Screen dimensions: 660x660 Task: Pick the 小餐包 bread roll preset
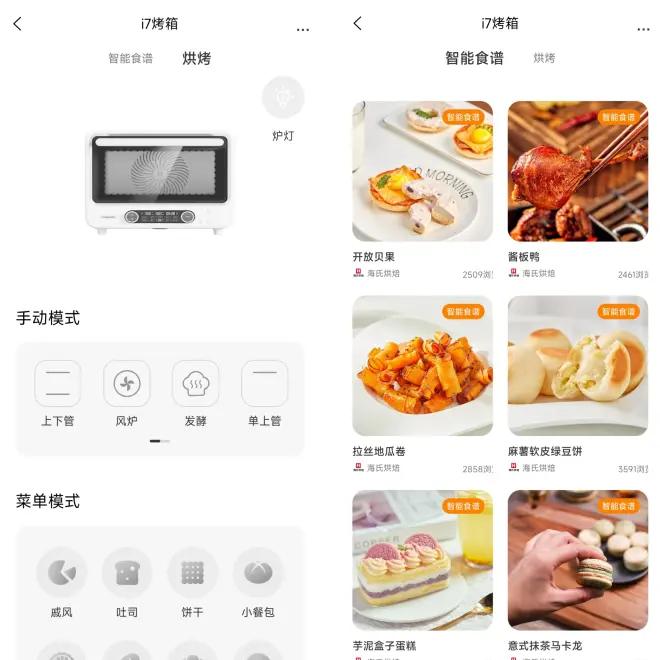(258, 573)
